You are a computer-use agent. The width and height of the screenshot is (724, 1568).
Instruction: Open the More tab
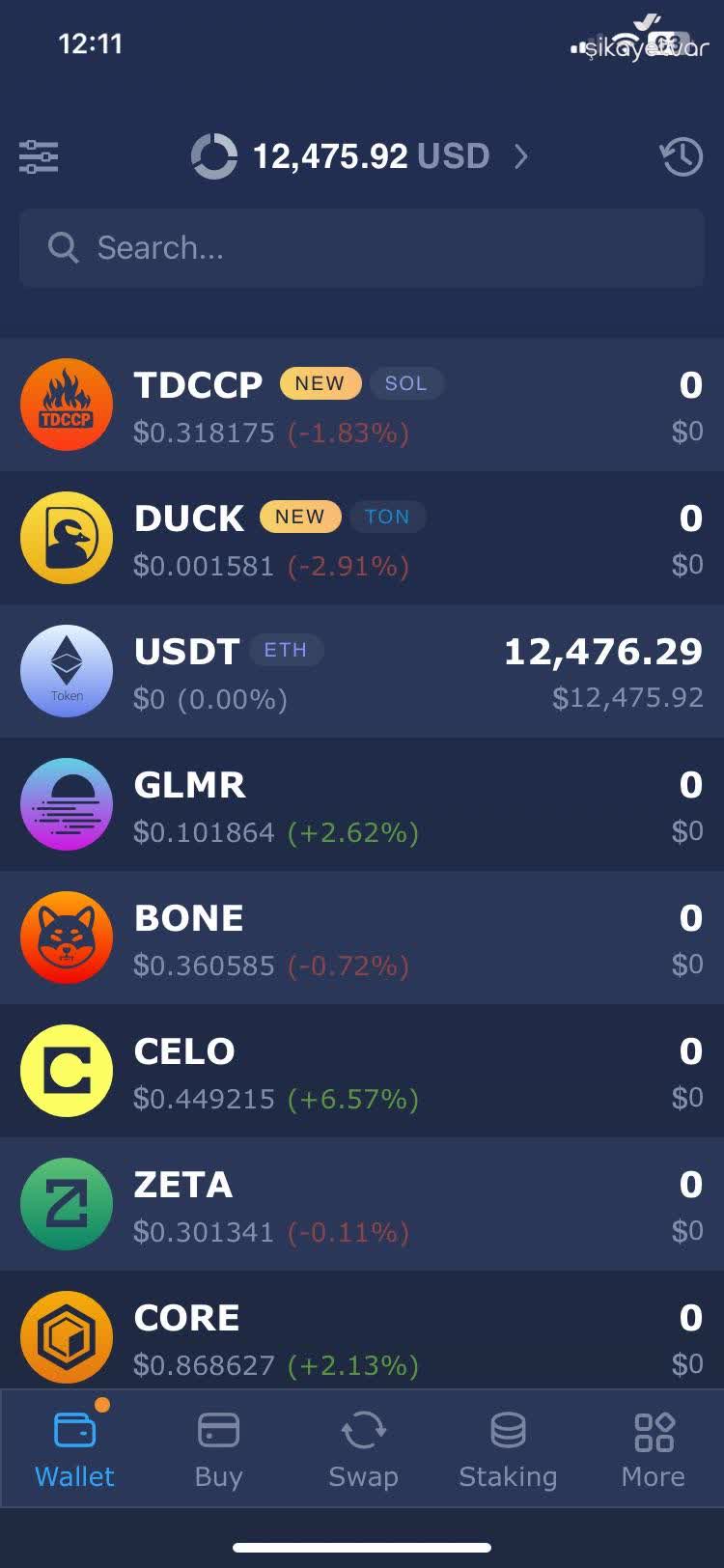coord(654,1448)
